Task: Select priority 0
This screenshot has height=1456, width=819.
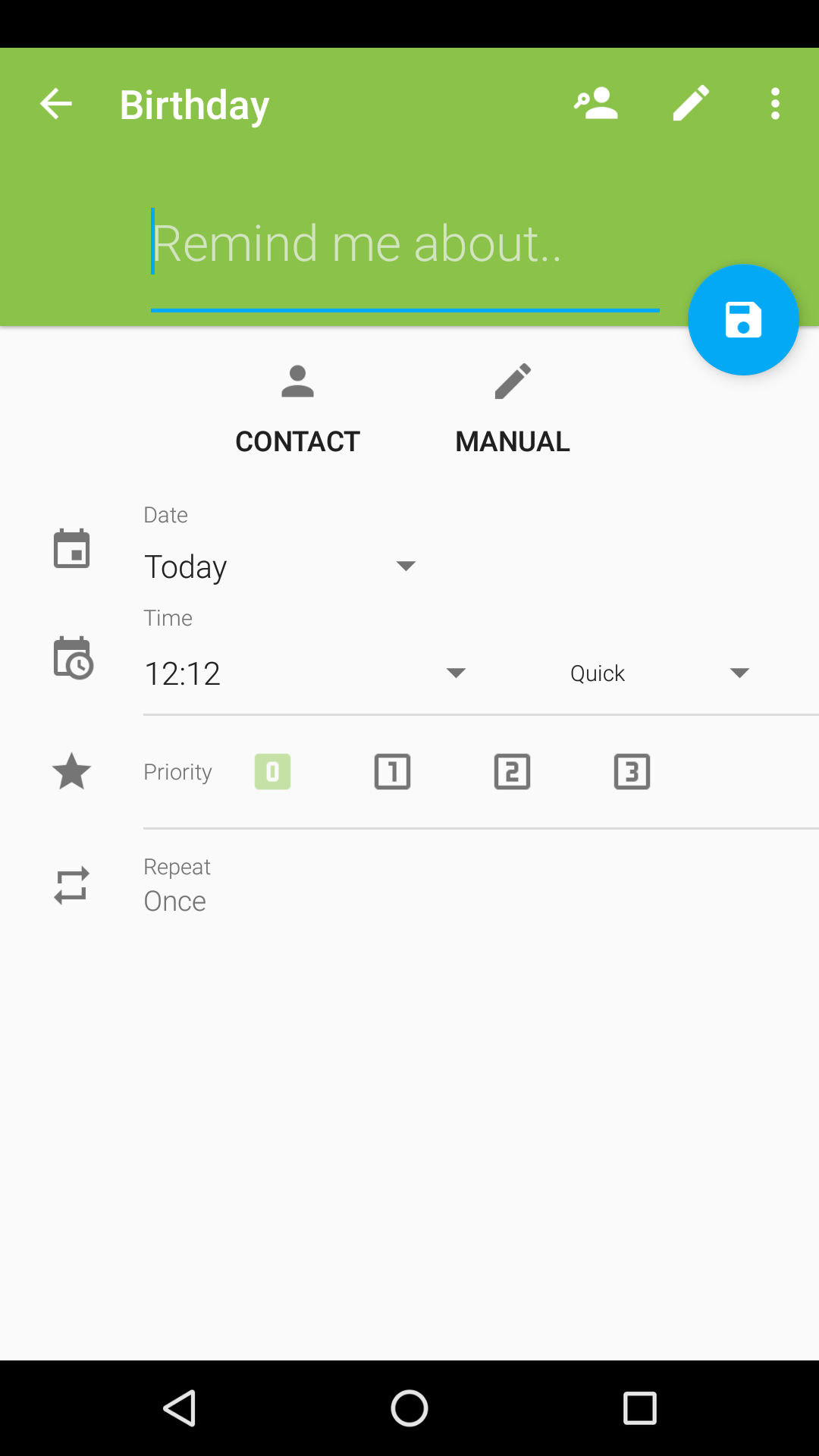Action: [x=272, y=772]
